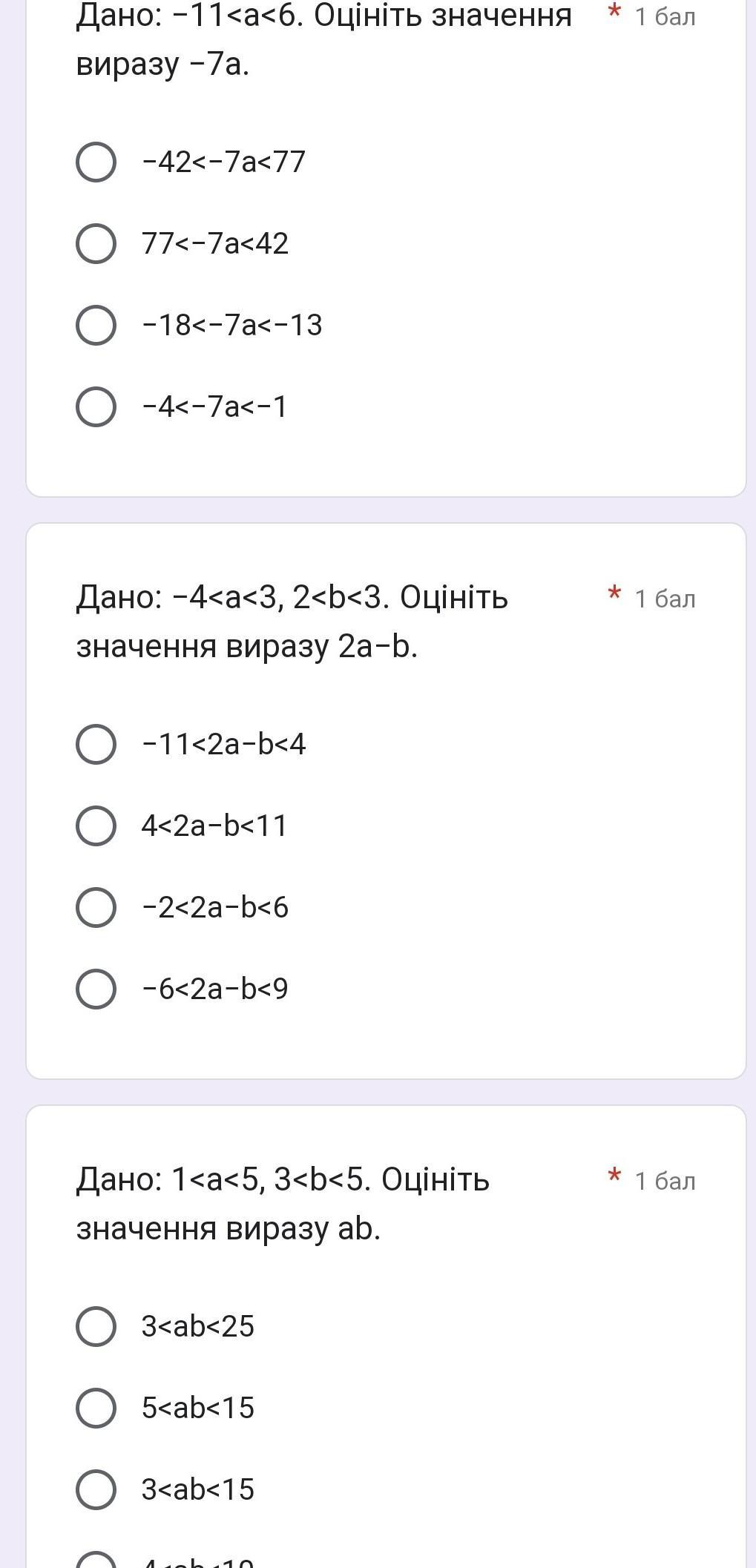Mark −6<2a−b<9 as the answer
The image size is (756, 1568).
[x=96, y=989]
